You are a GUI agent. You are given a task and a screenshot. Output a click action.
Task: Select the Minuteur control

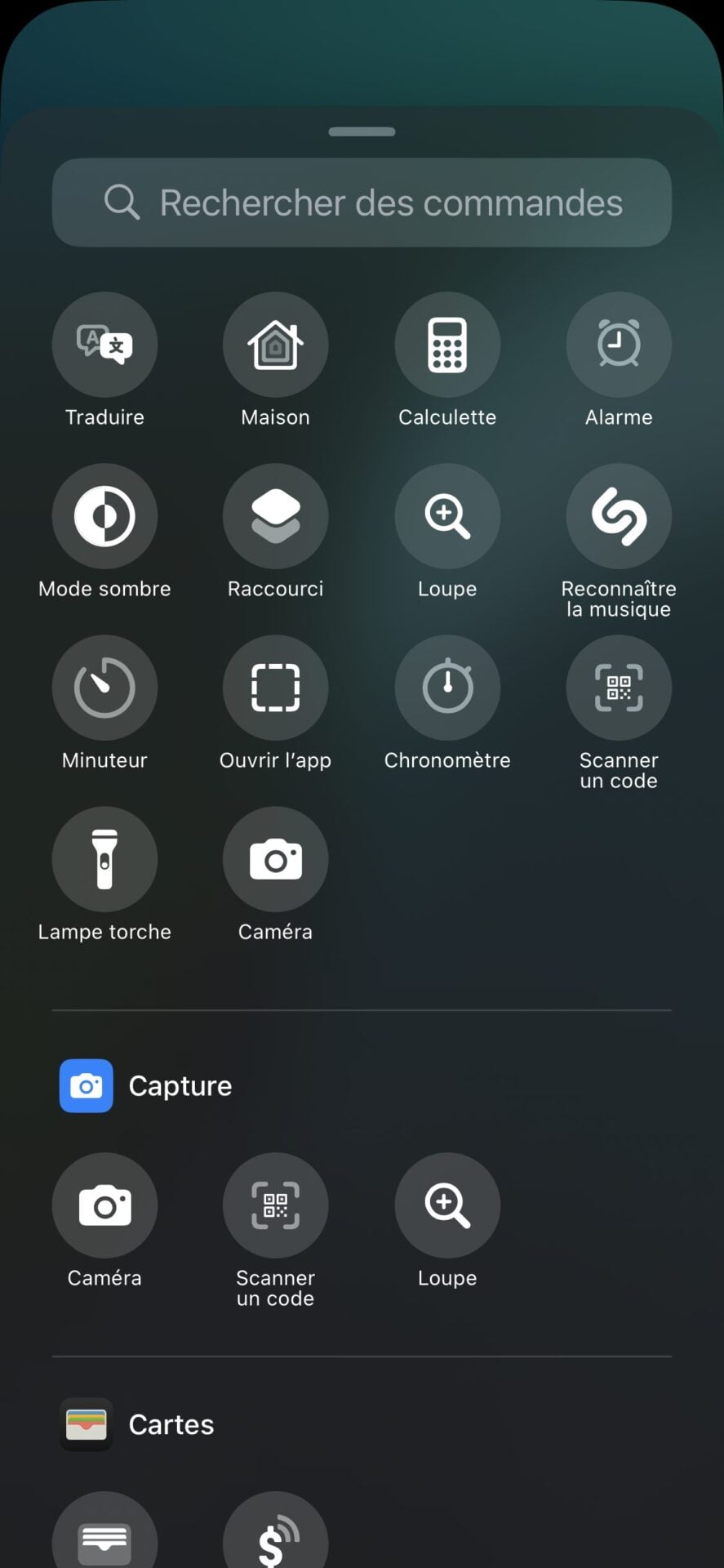(104, 688)
